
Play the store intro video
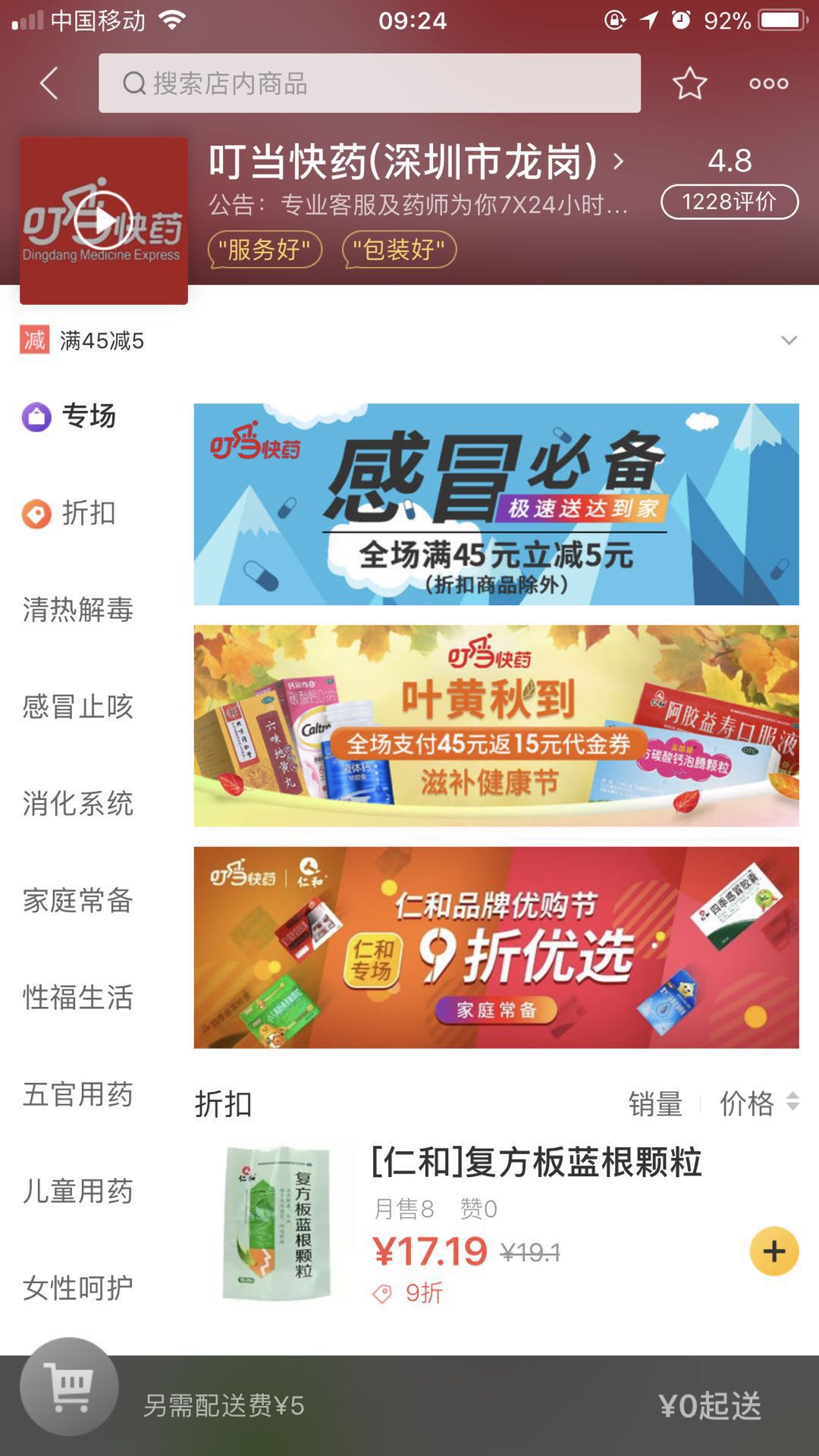[x=104, y=221]
